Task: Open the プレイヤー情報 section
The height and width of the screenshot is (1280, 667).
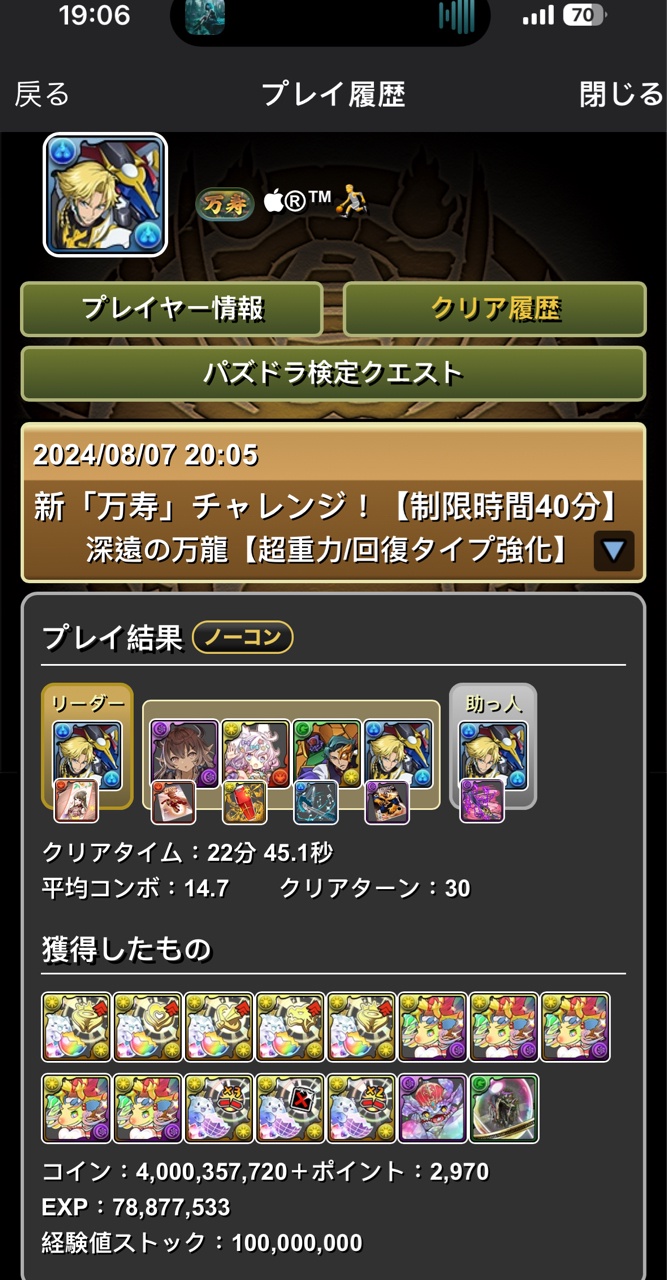Action: click(x=172, y=309)
